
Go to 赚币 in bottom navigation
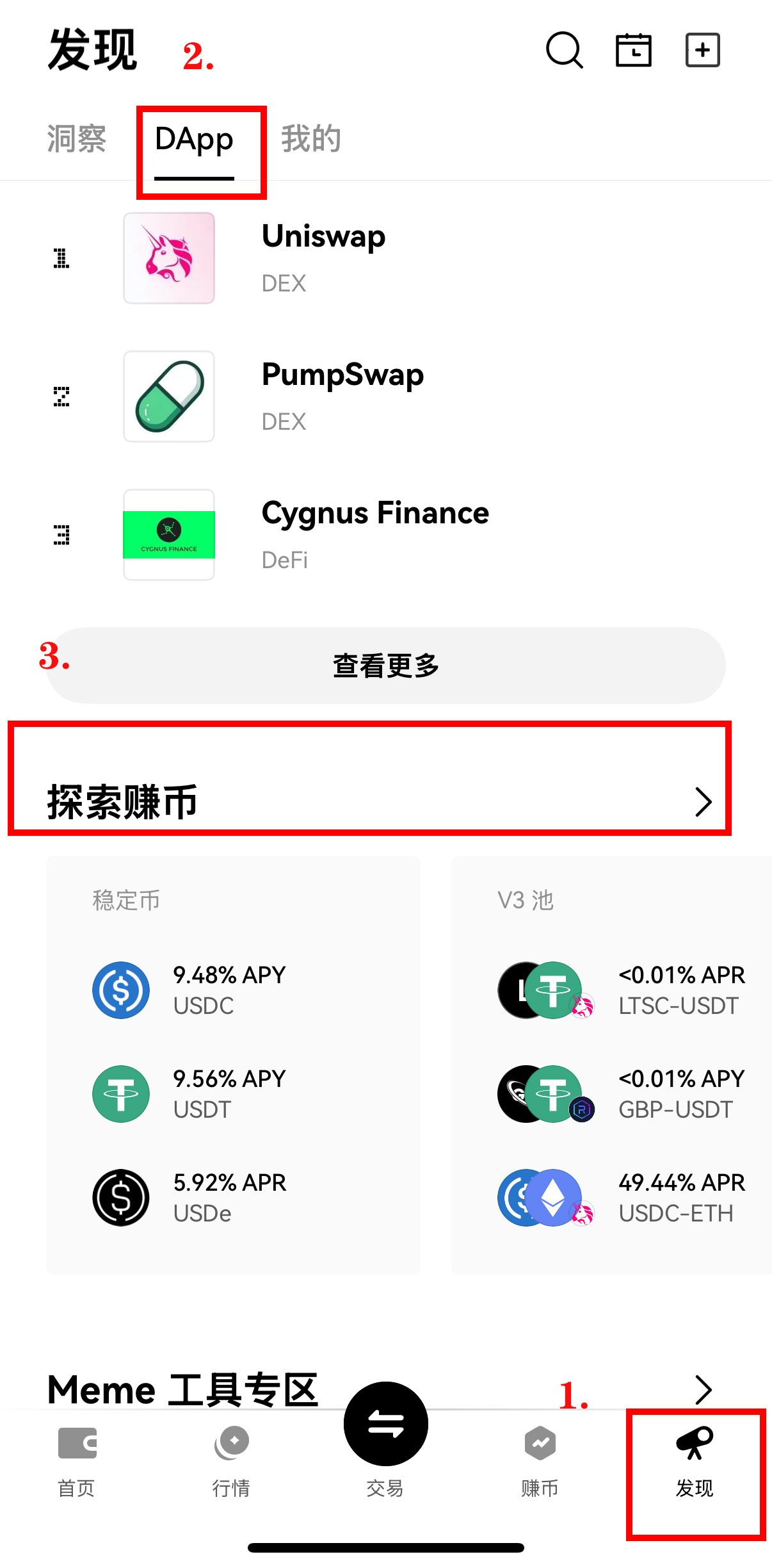click(x=540, y=1462)
